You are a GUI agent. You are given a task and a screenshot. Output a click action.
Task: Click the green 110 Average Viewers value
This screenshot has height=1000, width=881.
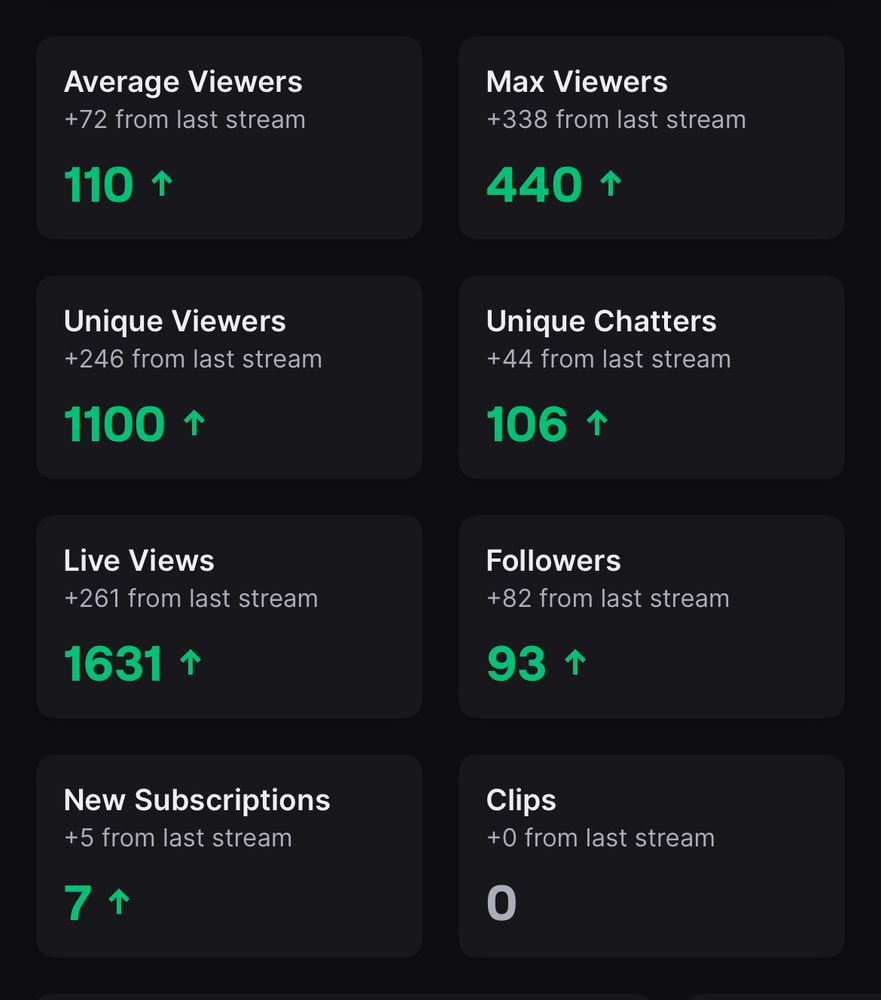(98, 184)
